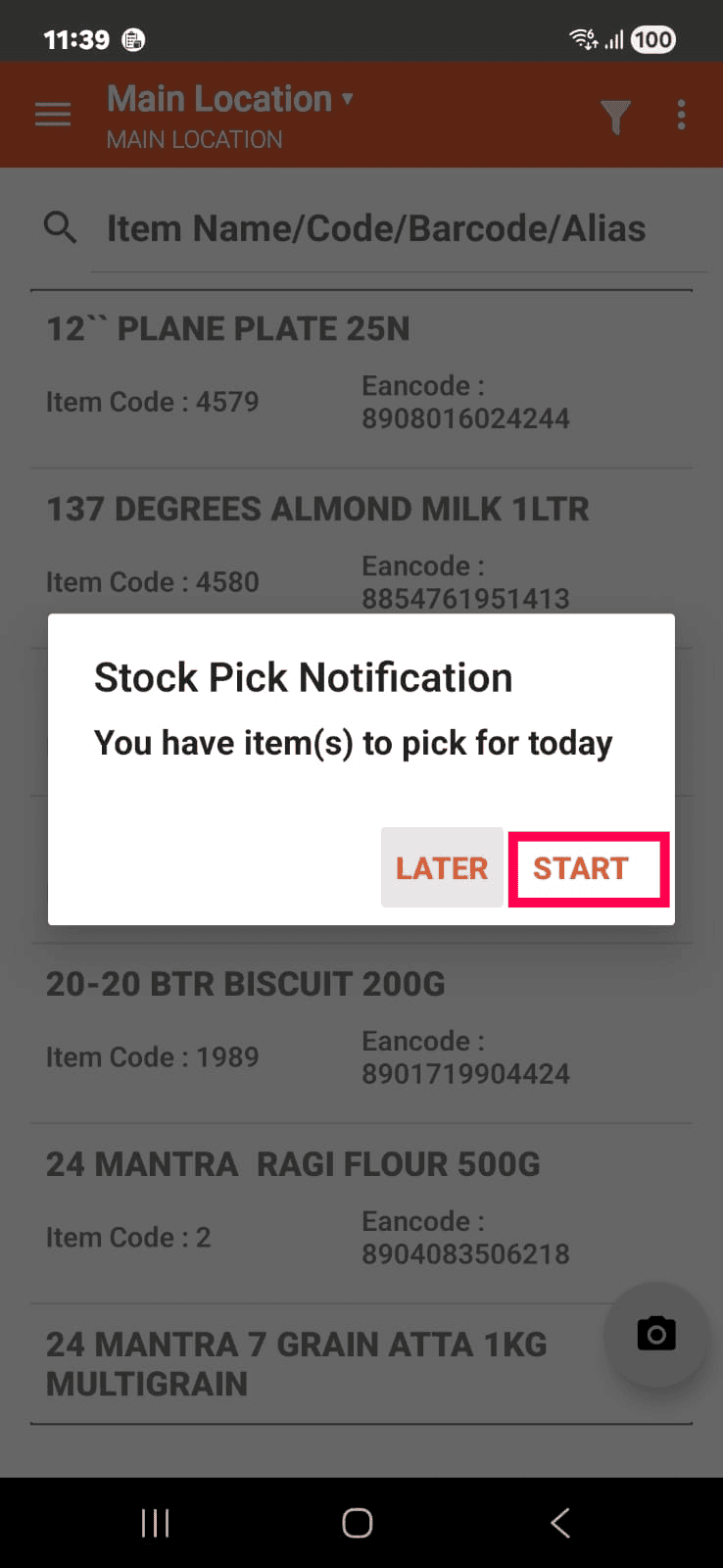Open 24 MANTRA 7 GRAIN ATTA 1KG item
The width and height of the screenshot is (723, 1568).
[x=294, y=1364]
